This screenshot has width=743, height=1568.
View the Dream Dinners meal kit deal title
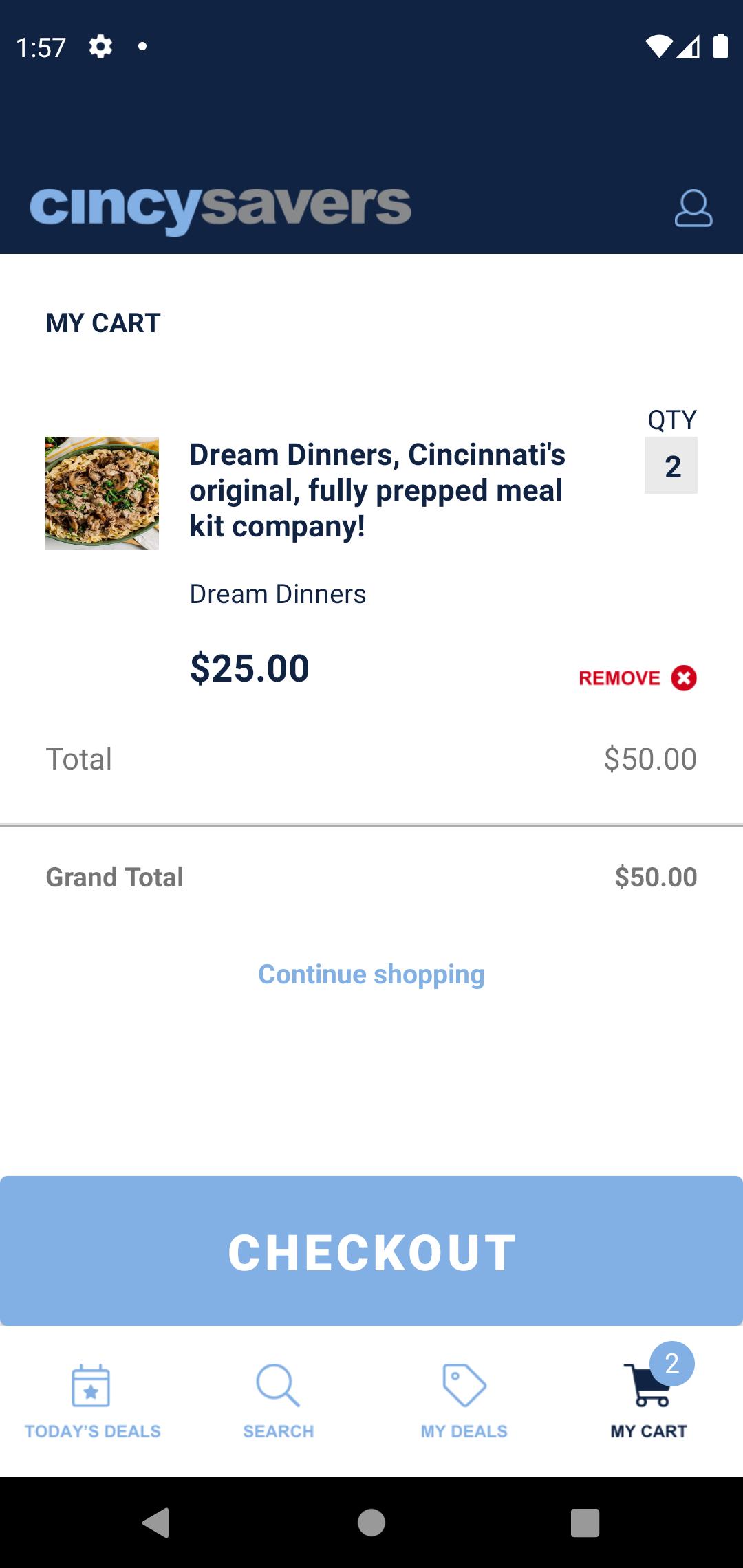click(378, 490)
